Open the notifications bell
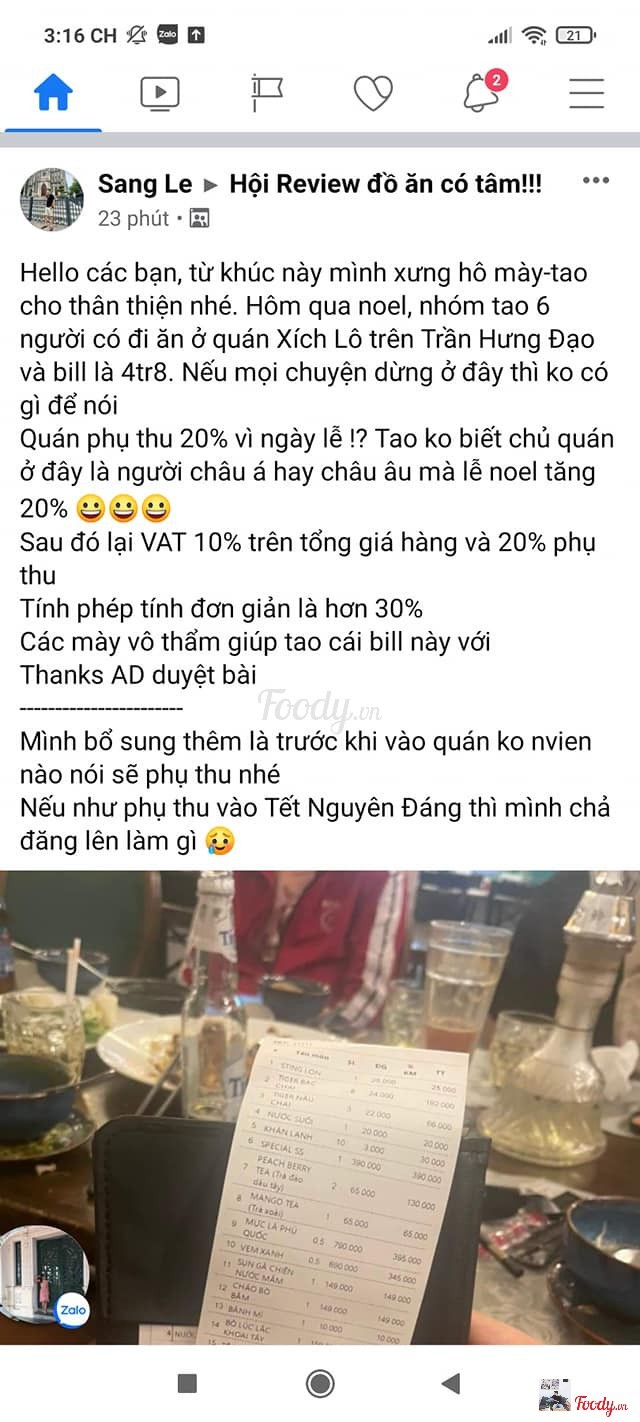Image resolution: width=640 pixels, height=1422 pixels. (482, 93)
